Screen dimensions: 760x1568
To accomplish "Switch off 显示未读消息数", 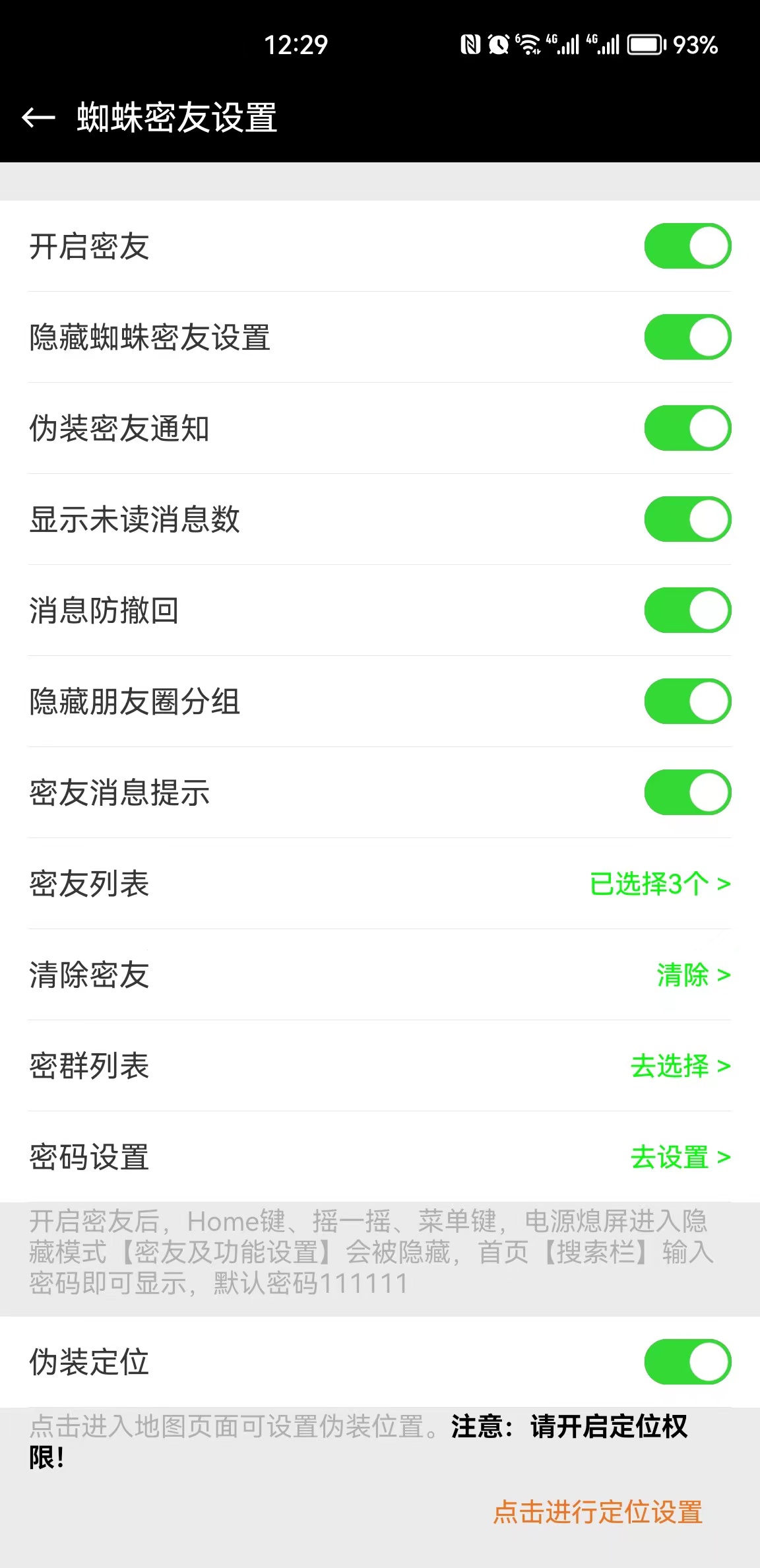I will [687, 519].
